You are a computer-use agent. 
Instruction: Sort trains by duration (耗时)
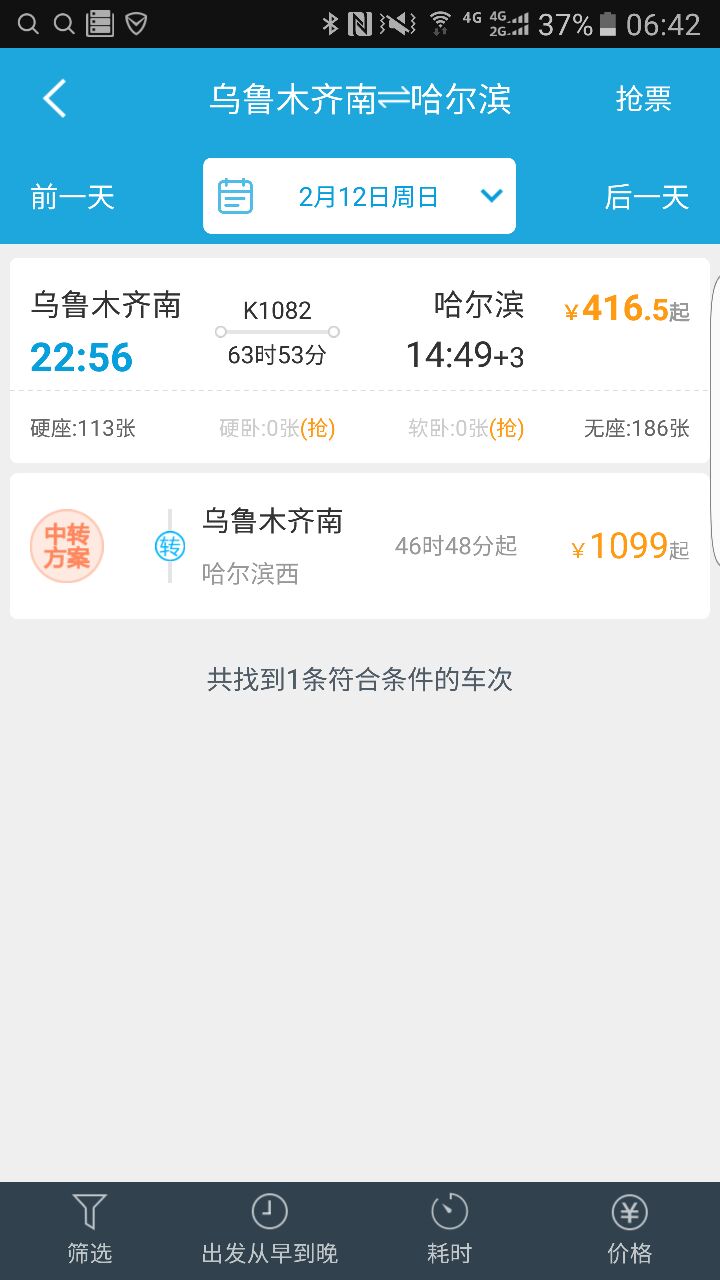[449, 1230]
